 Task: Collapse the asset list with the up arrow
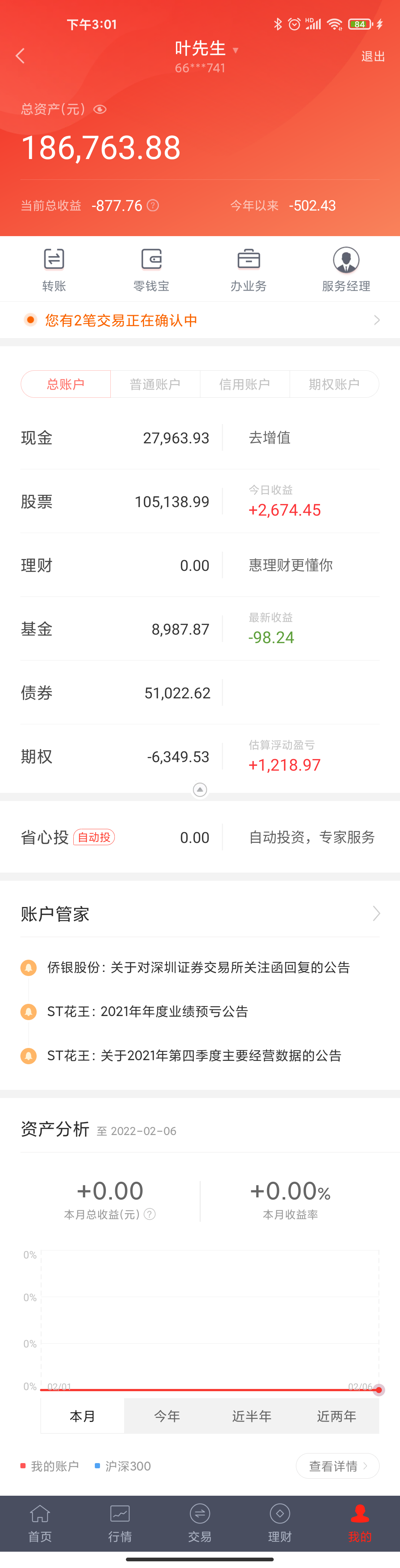(200, 790)
